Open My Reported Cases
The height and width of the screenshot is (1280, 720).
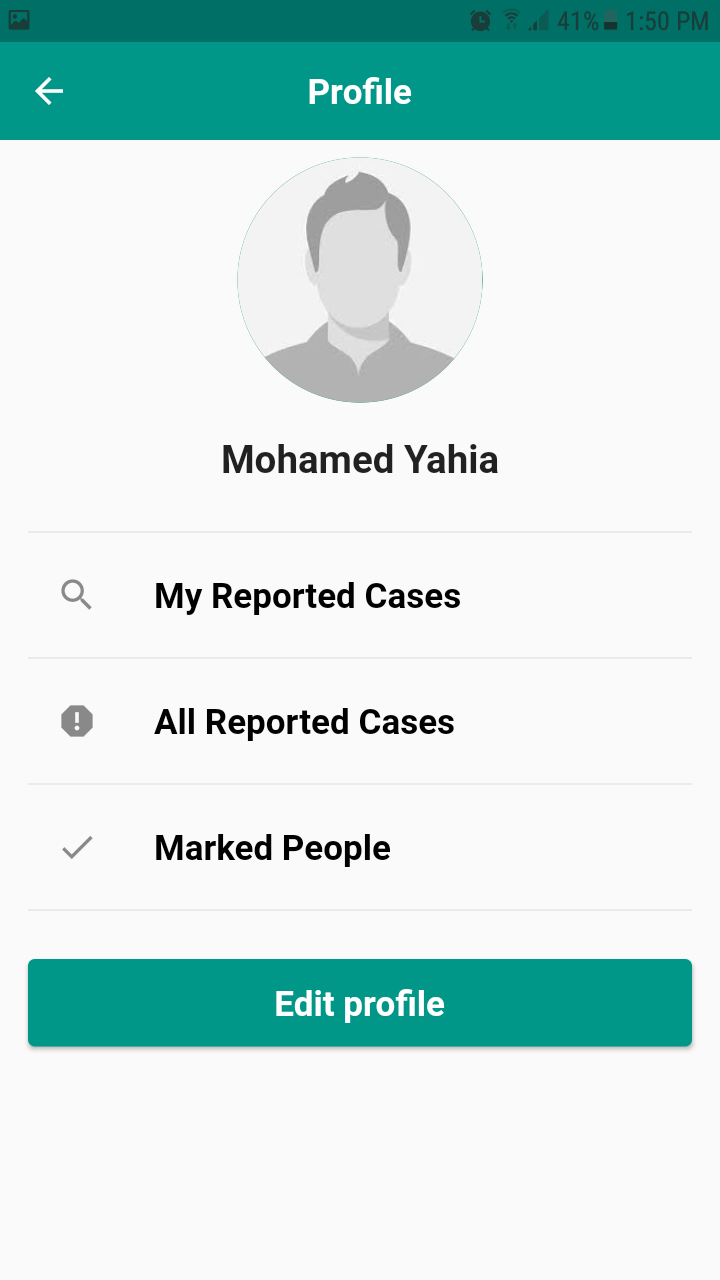307,596
